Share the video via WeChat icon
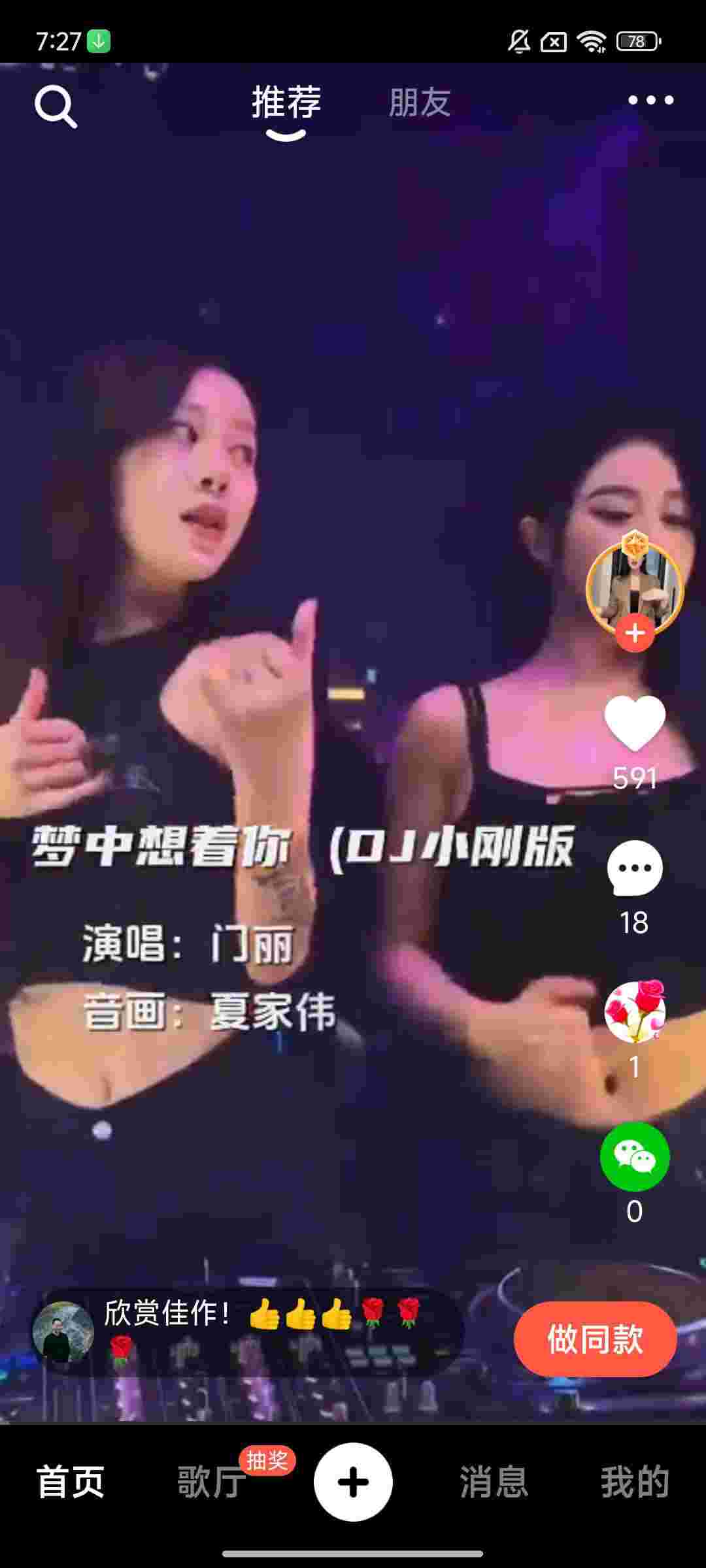This screenshot has height=1568, width=706. [x=634, y=1157]
